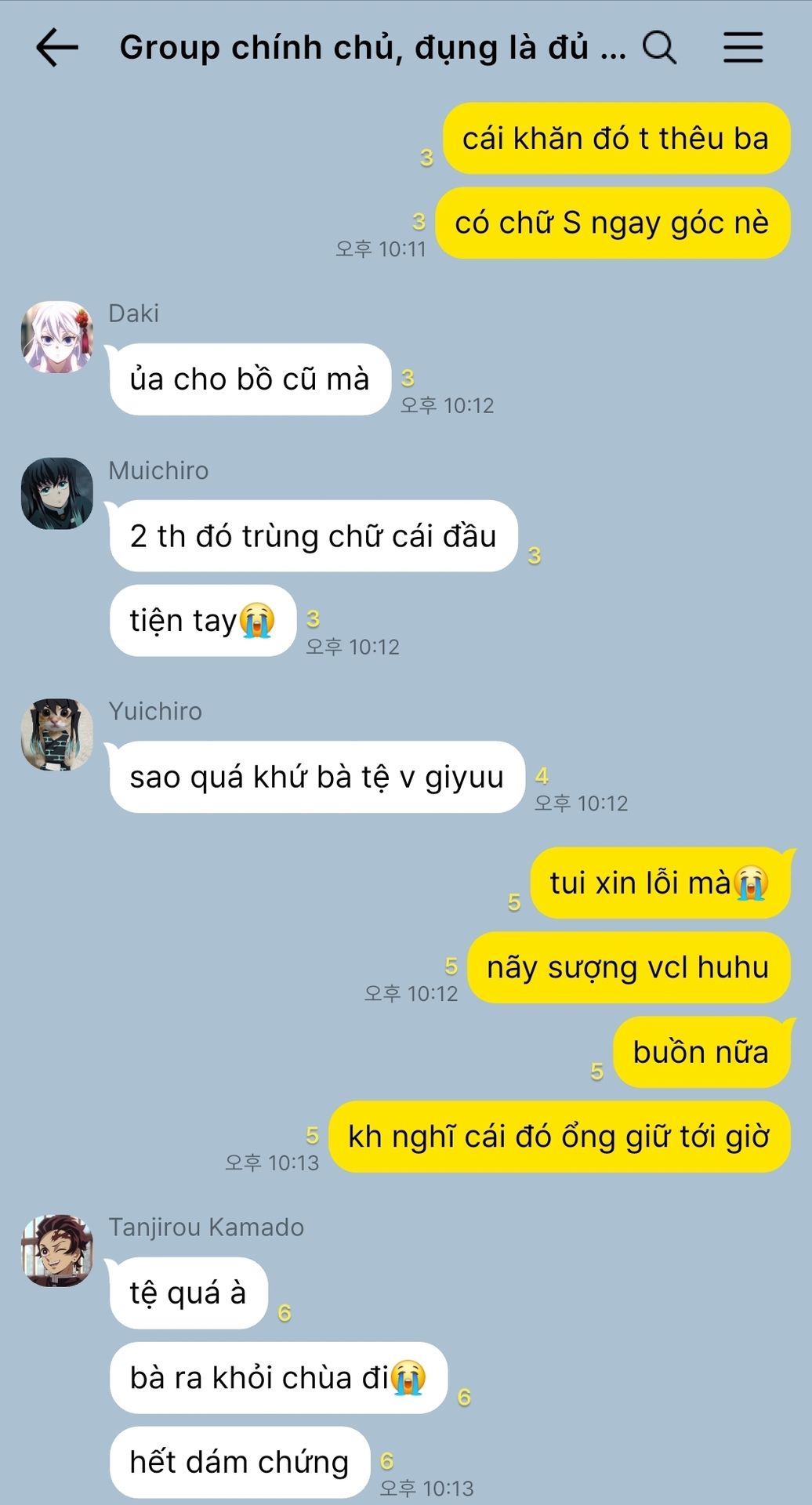
Task: Search within this group chat
Action: [x=659, y=48]
